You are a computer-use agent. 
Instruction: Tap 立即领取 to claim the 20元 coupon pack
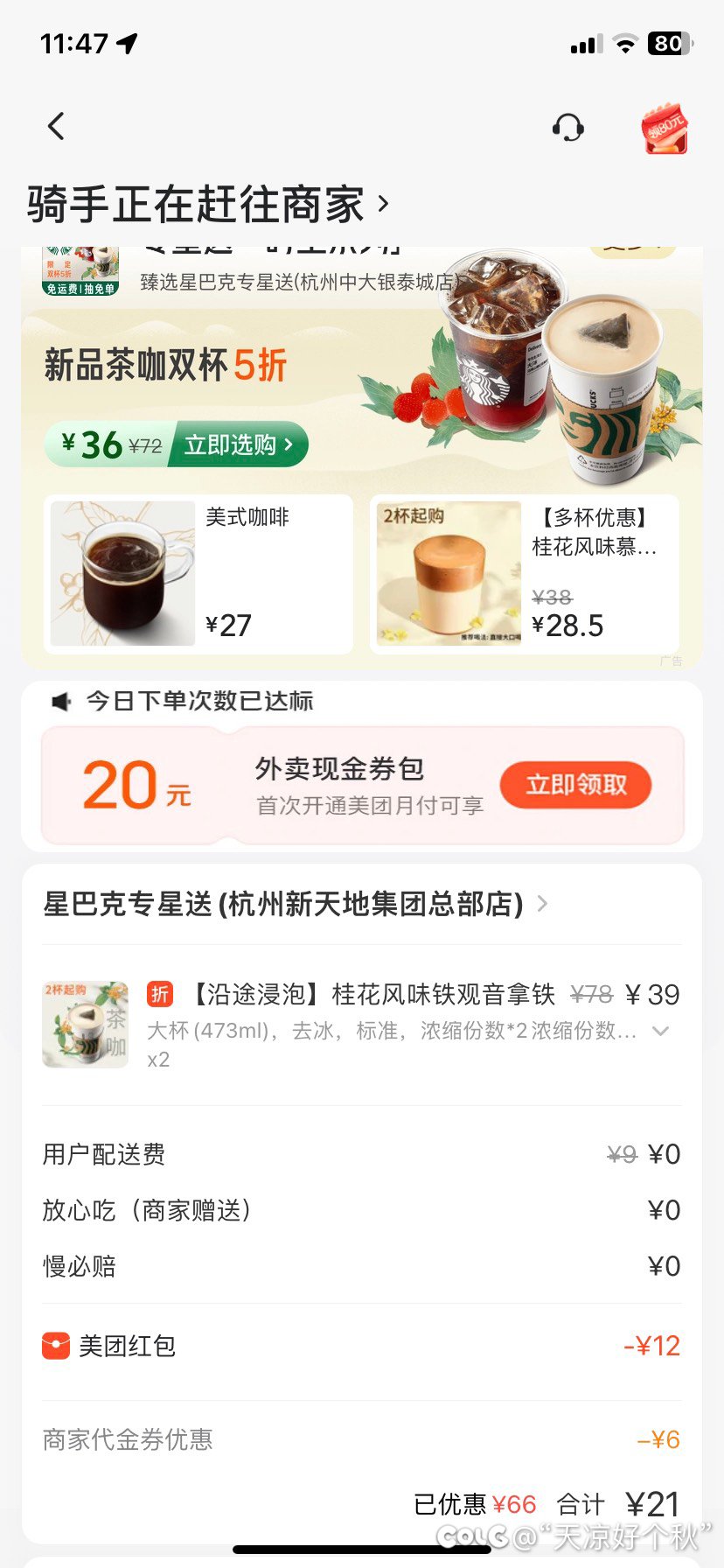pos(574,785)
